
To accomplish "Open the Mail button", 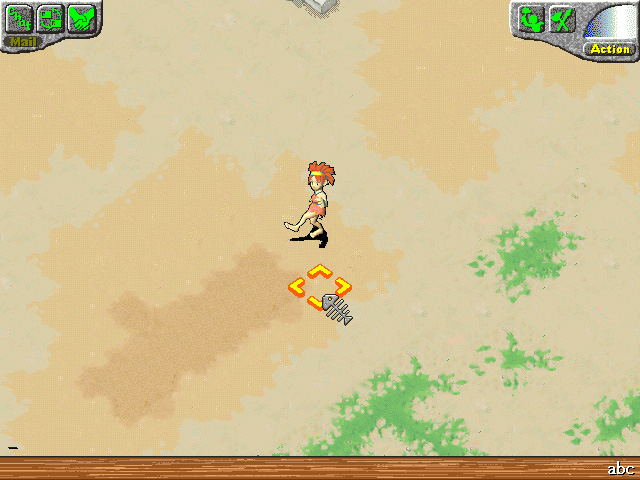I will 24,42.
